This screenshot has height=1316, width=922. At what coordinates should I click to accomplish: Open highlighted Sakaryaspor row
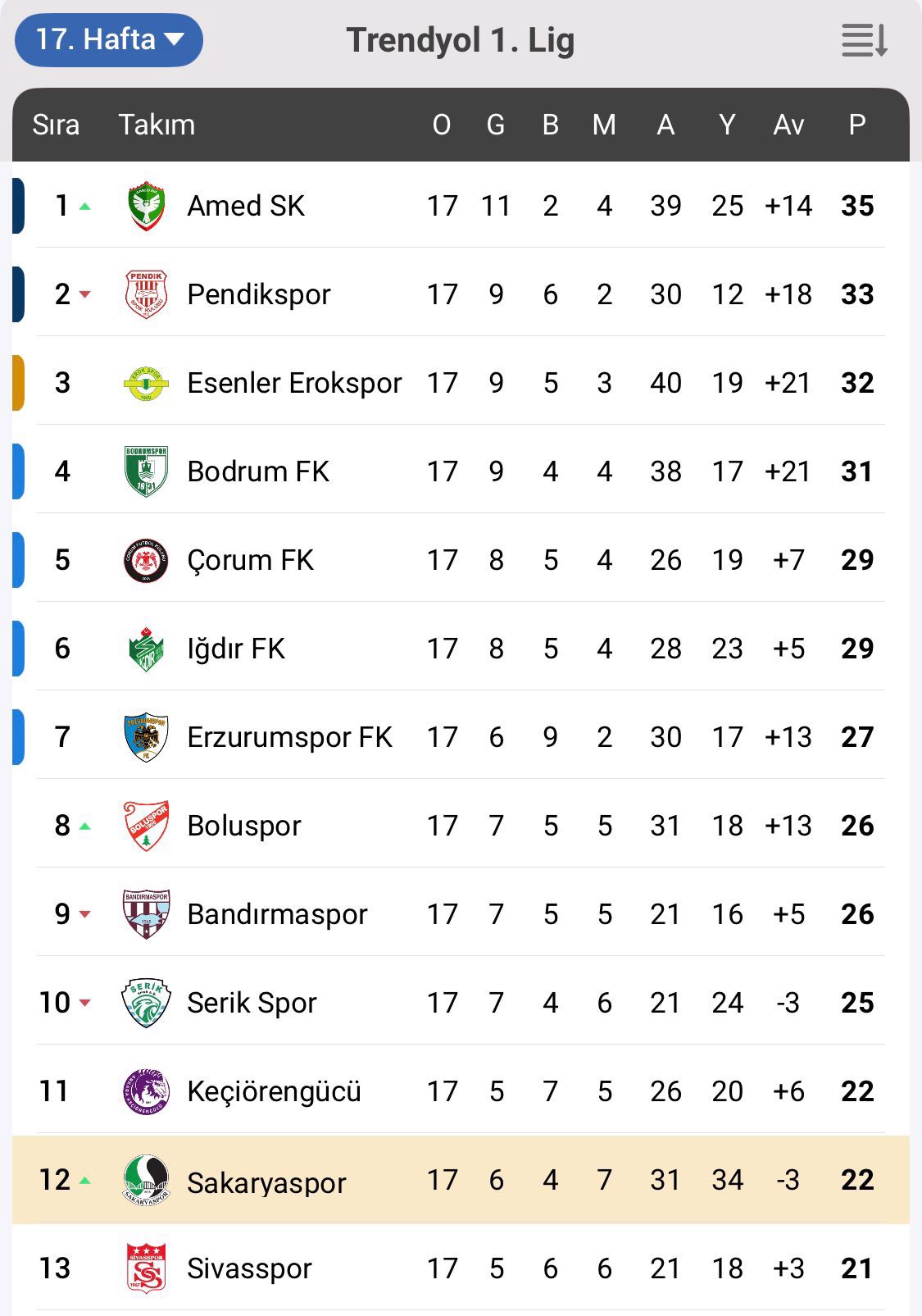click(x=266, y=1182)
